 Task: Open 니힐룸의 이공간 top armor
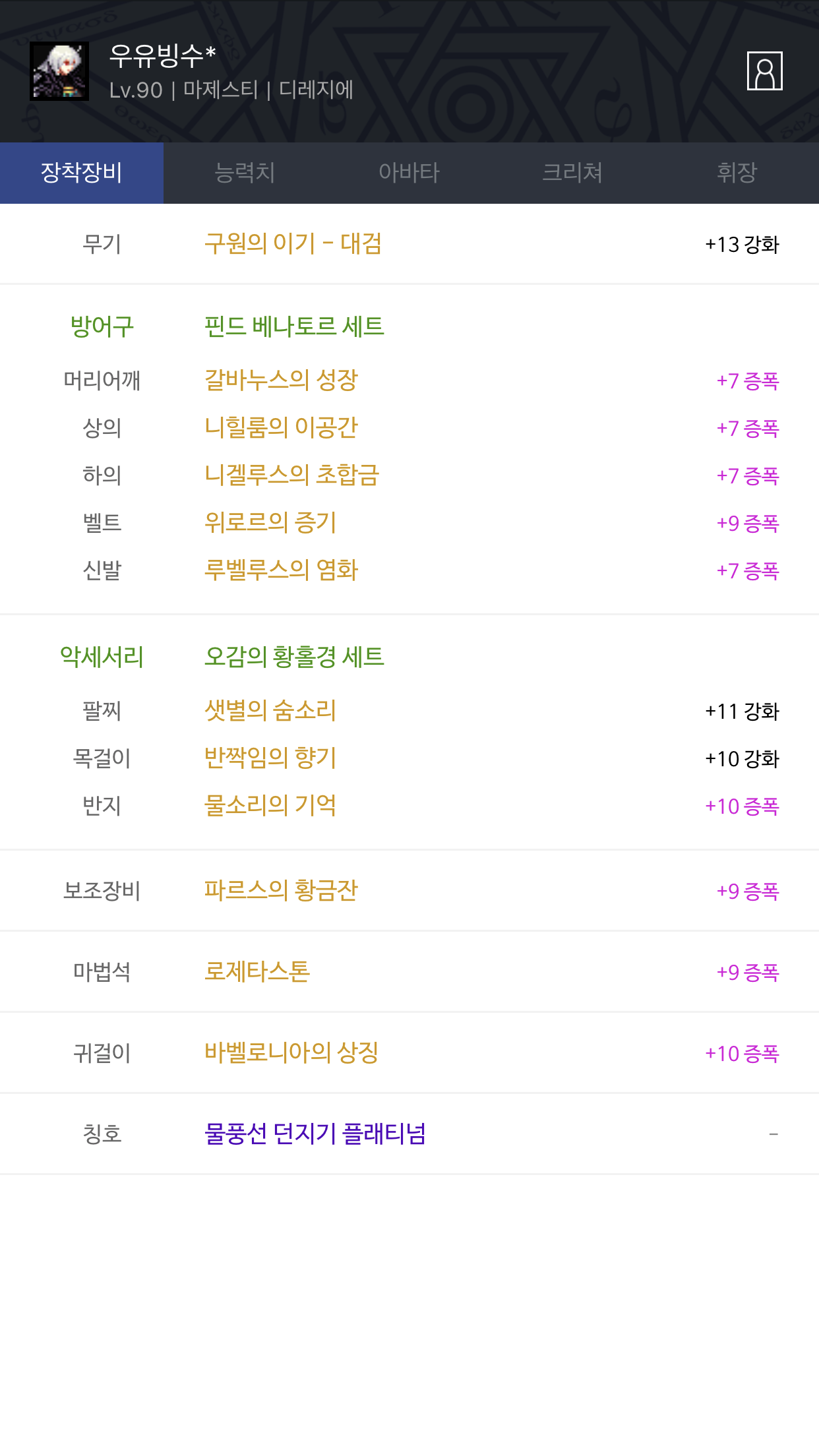pyautogui.click(x=409, y=428)
